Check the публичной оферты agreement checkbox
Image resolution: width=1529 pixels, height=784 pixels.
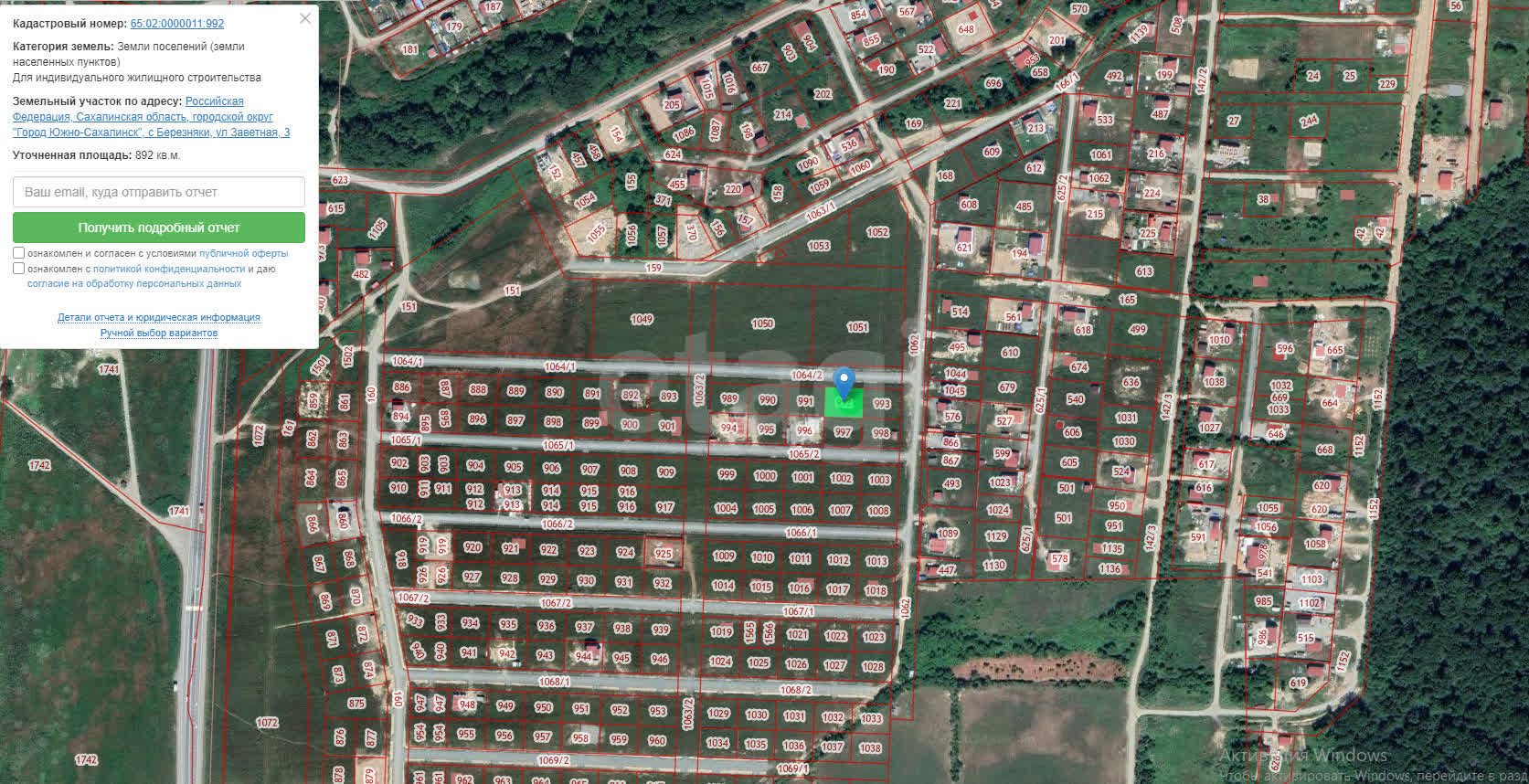19,253
